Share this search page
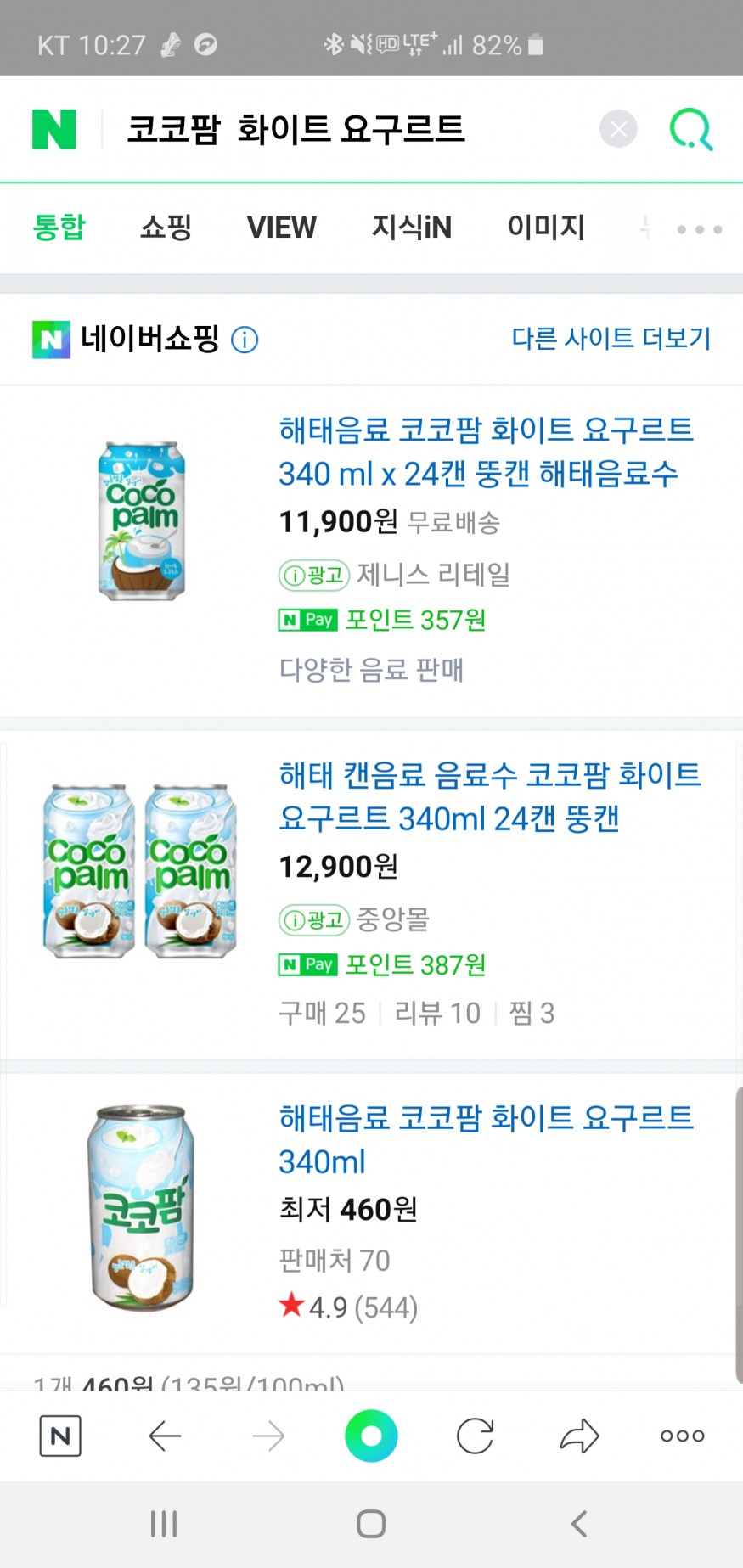This screenshot has width=743, height=1568. (x=579, y=1436)
